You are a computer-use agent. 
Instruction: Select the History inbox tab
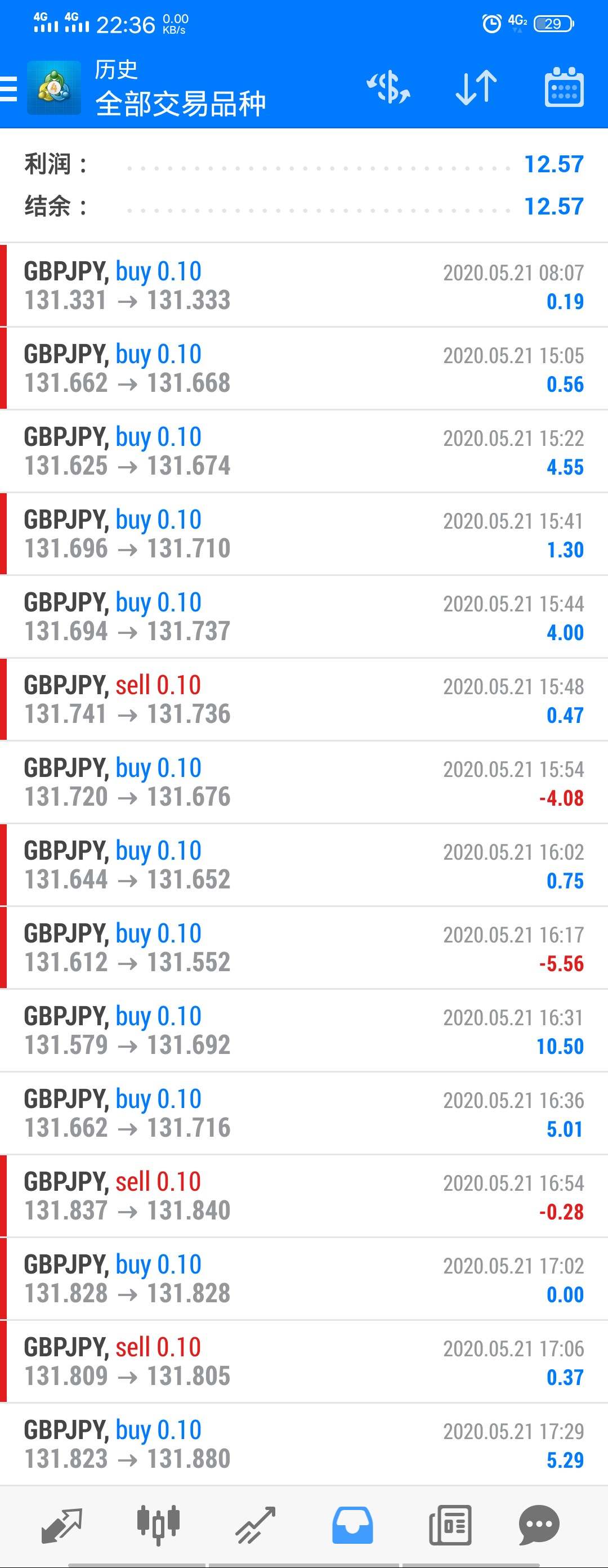pos(352,1525)
